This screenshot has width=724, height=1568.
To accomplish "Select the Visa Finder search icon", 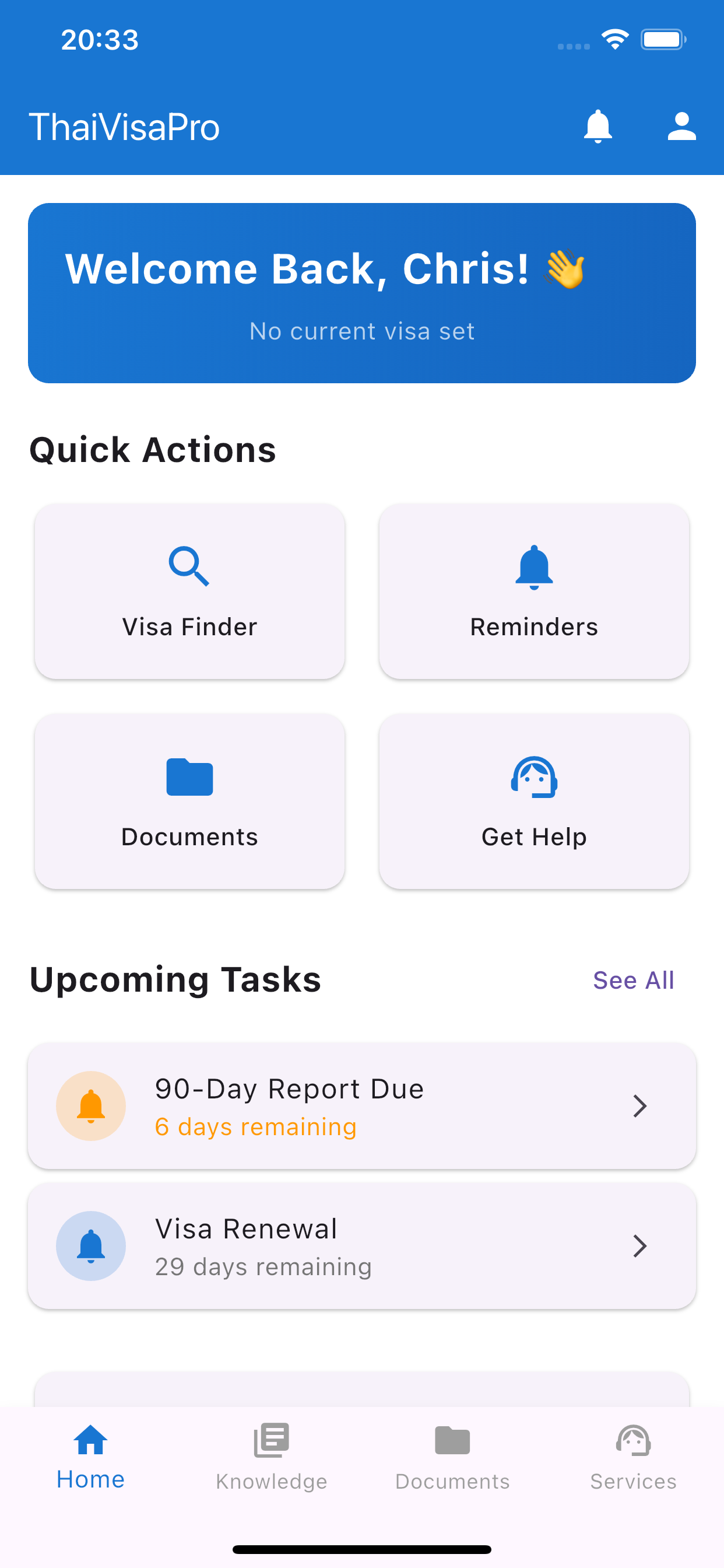I will (x=189, y=568).
